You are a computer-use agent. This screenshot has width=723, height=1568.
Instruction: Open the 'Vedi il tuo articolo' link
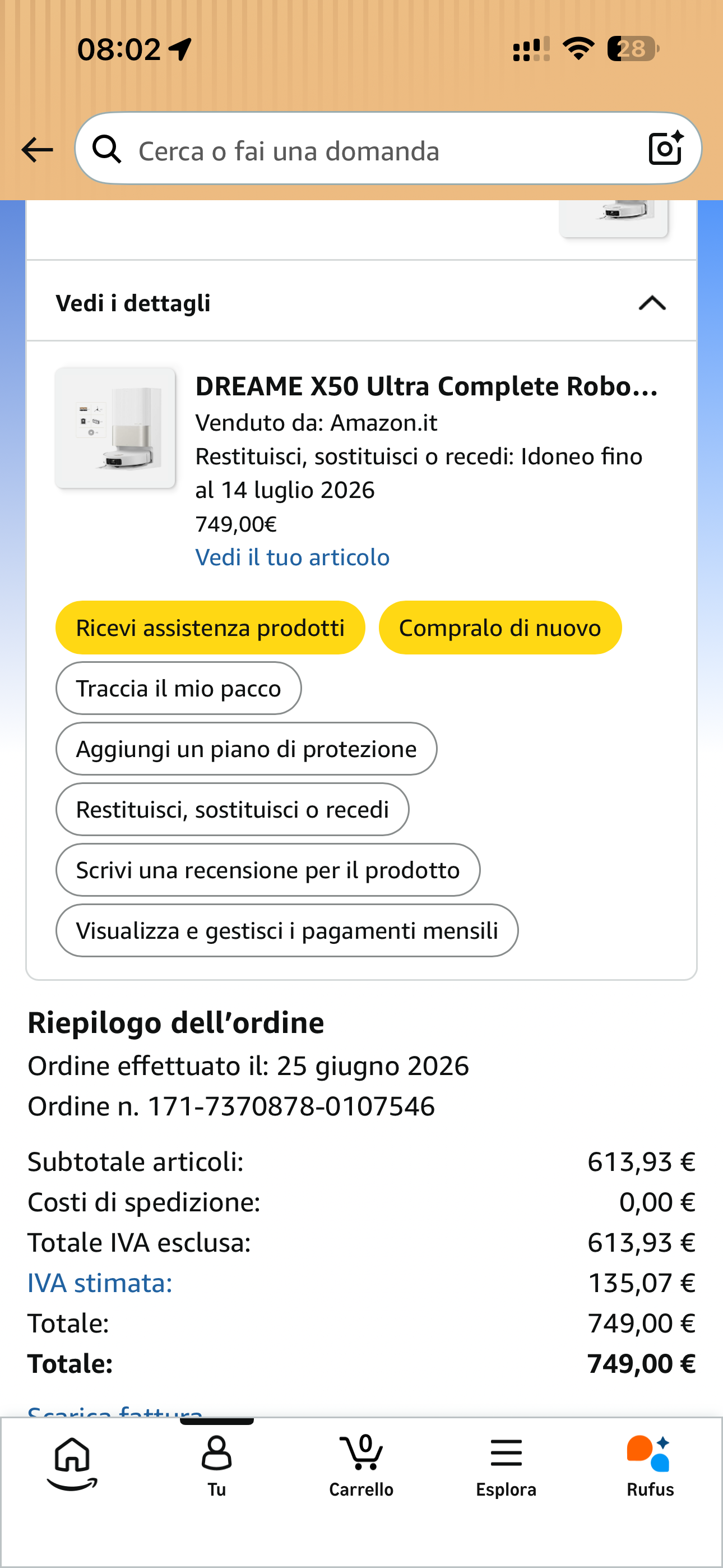[x=292, y=557]
